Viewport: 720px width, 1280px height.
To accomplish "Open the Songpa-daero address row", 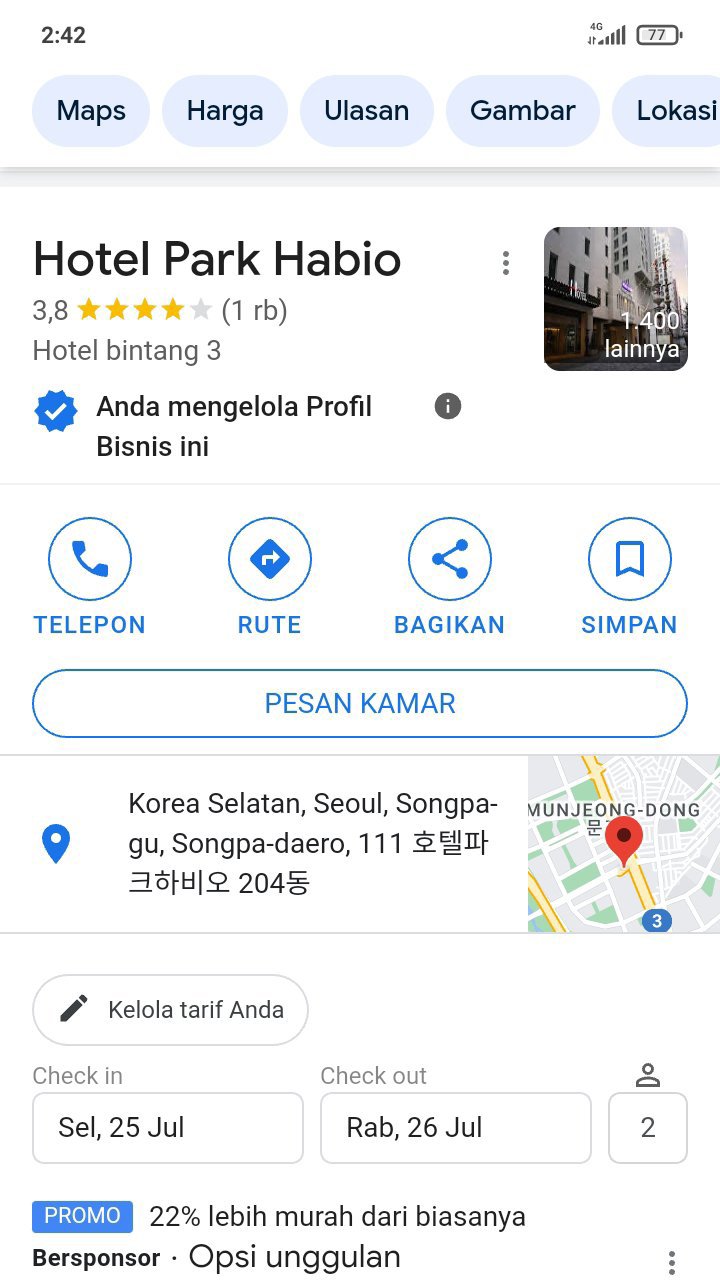I will (264, 844).
